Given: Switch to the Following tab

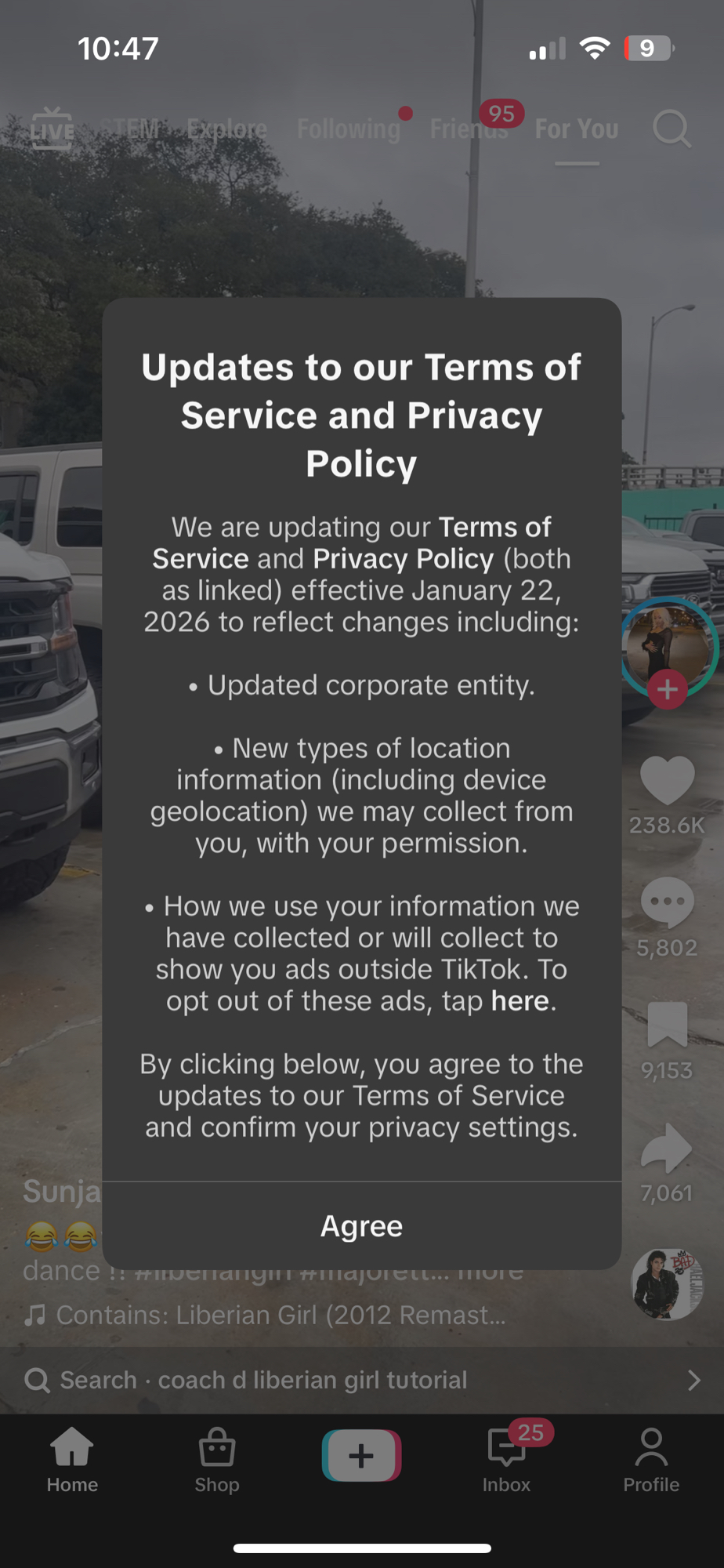Looking at the screenshot, I should coord(349,129).
